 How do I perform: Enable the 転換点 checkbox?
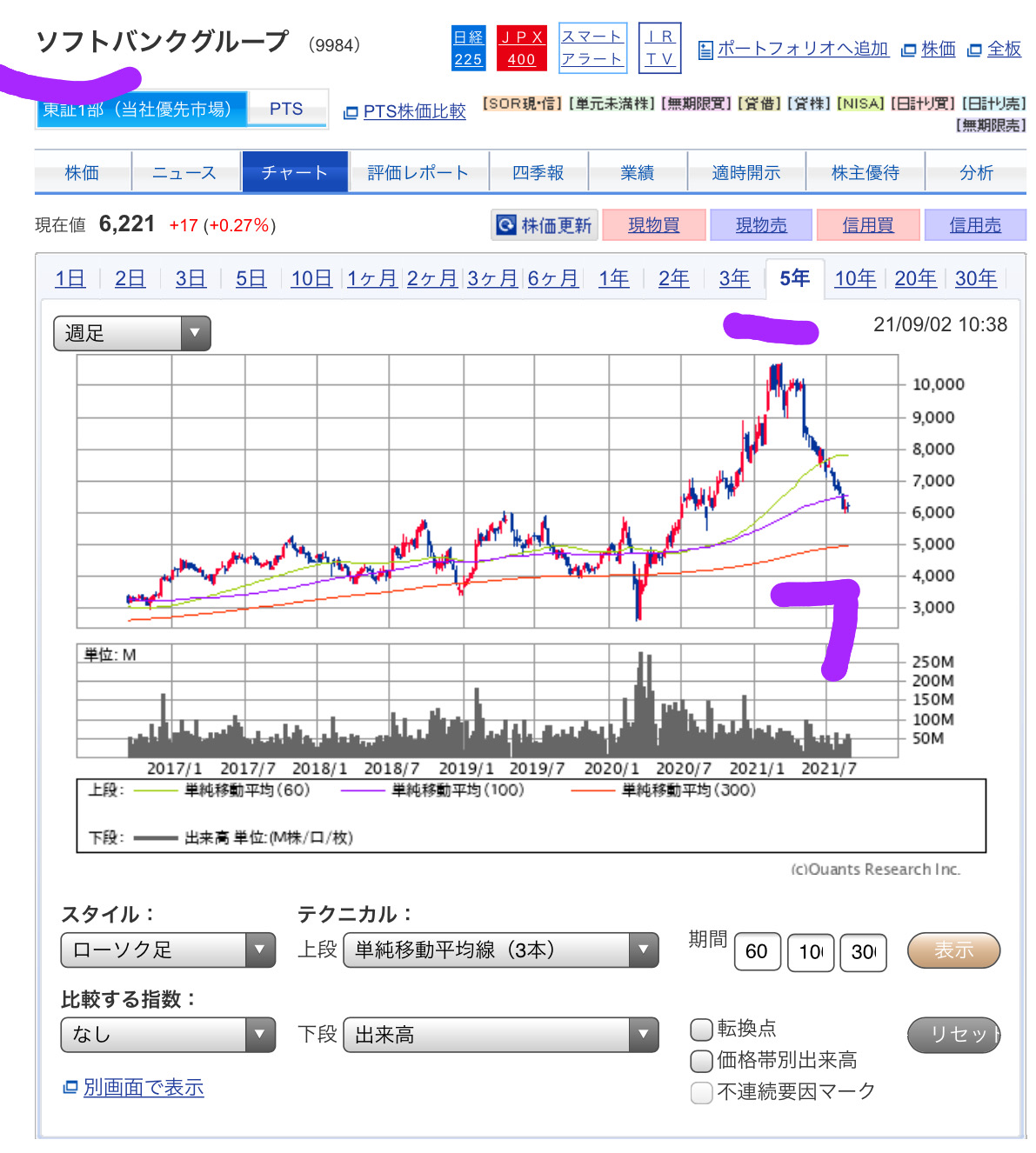701,1030
